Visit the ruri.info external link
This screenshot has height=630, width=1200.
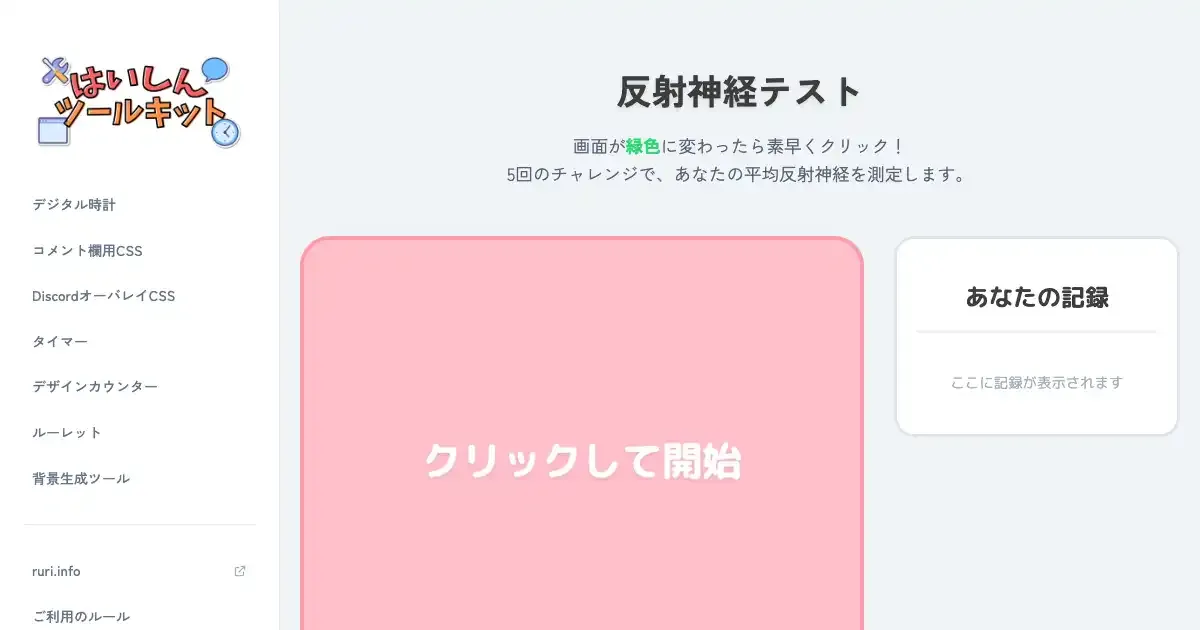[57, 571]
